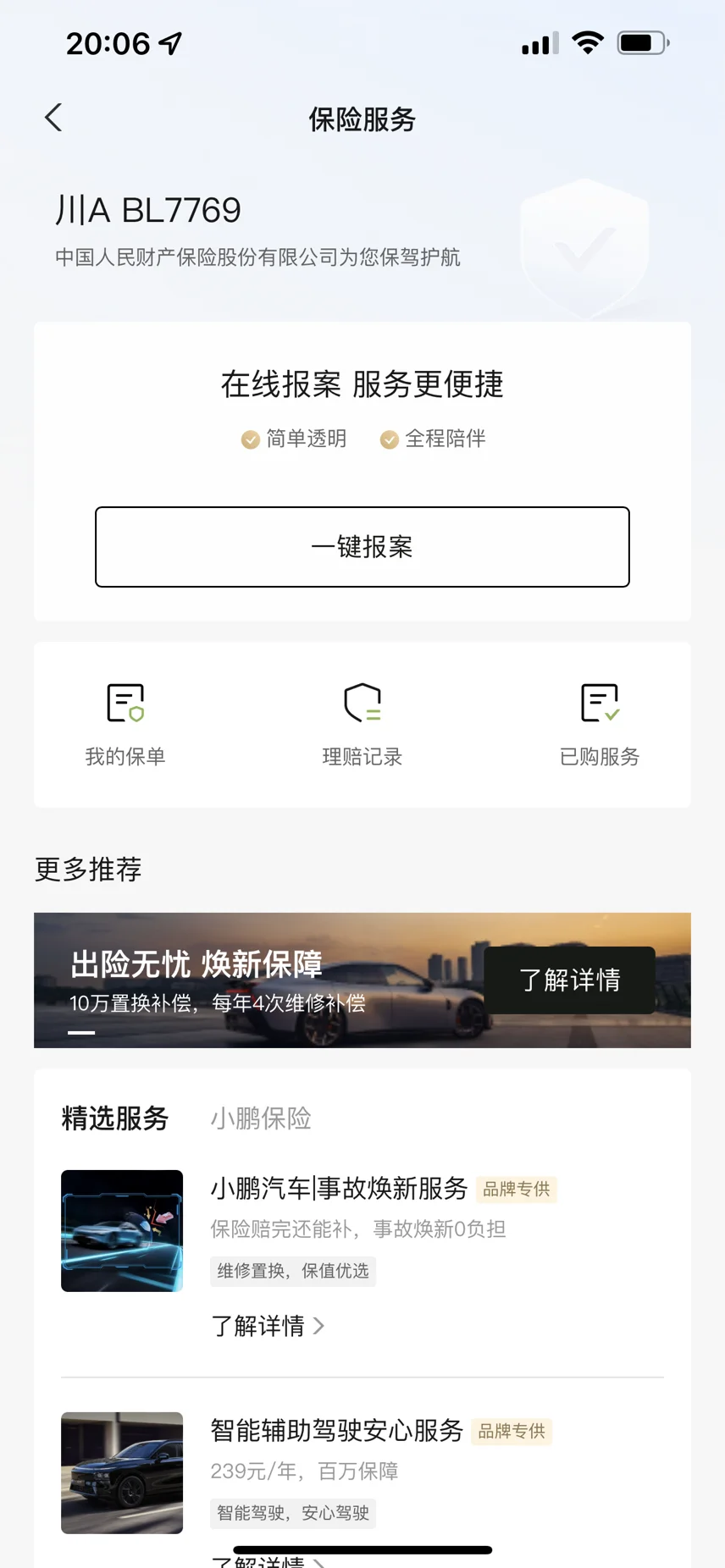Open 我的保单

click(125, 725)
